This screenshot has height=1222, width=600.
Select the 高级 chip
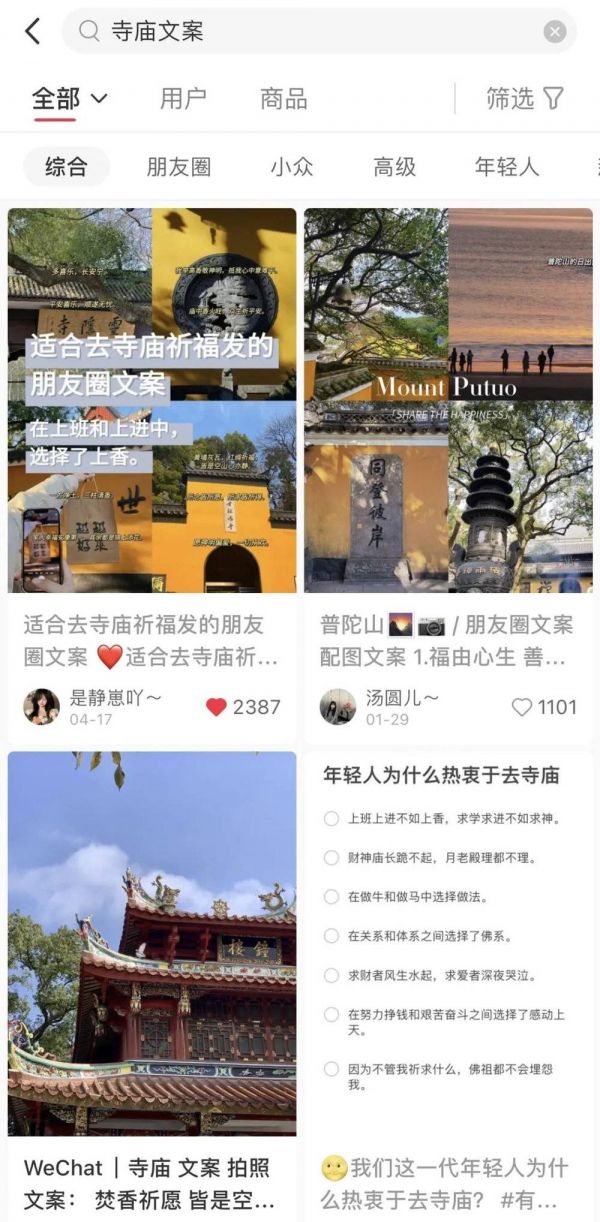coord(395,166)
